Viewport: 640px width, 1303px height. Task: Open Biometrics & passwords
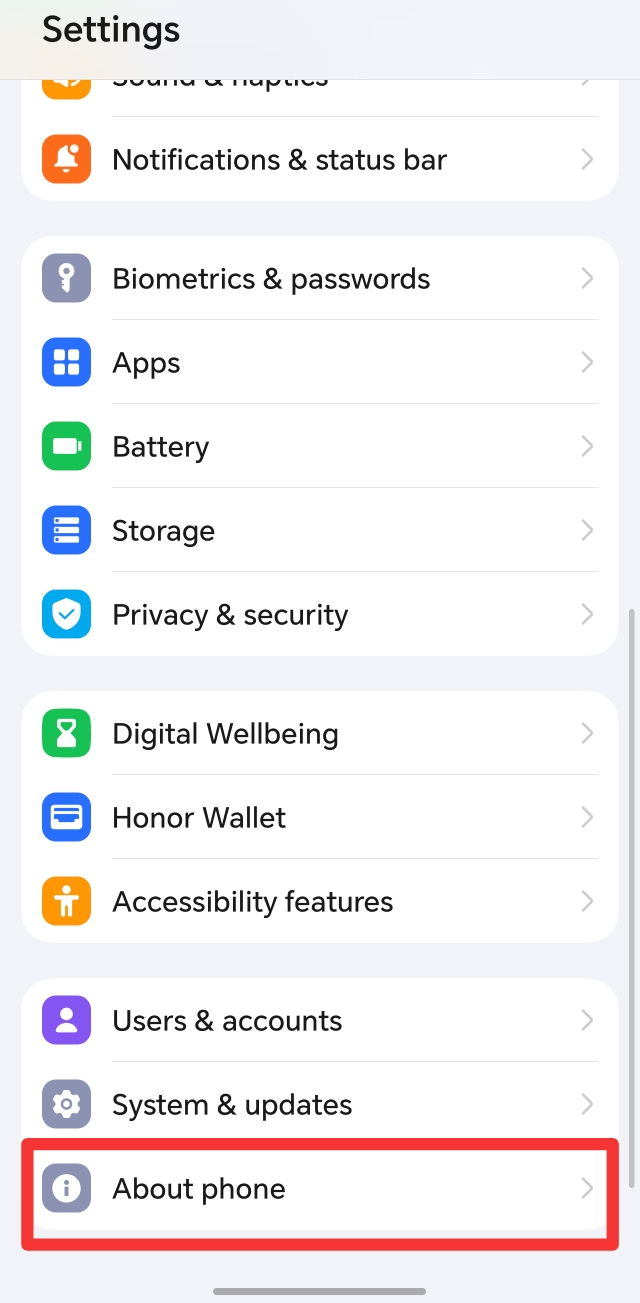click(x=320, y=279)
